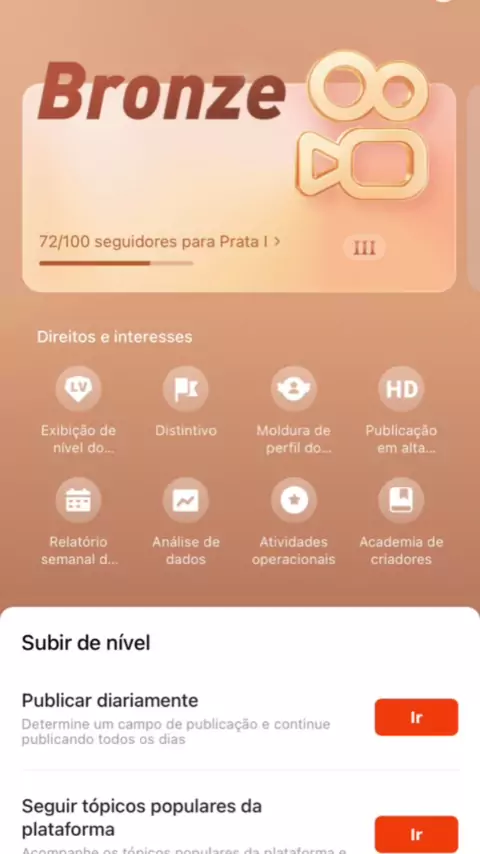Open the HD Publicação em alta benefit

(401, 410)
